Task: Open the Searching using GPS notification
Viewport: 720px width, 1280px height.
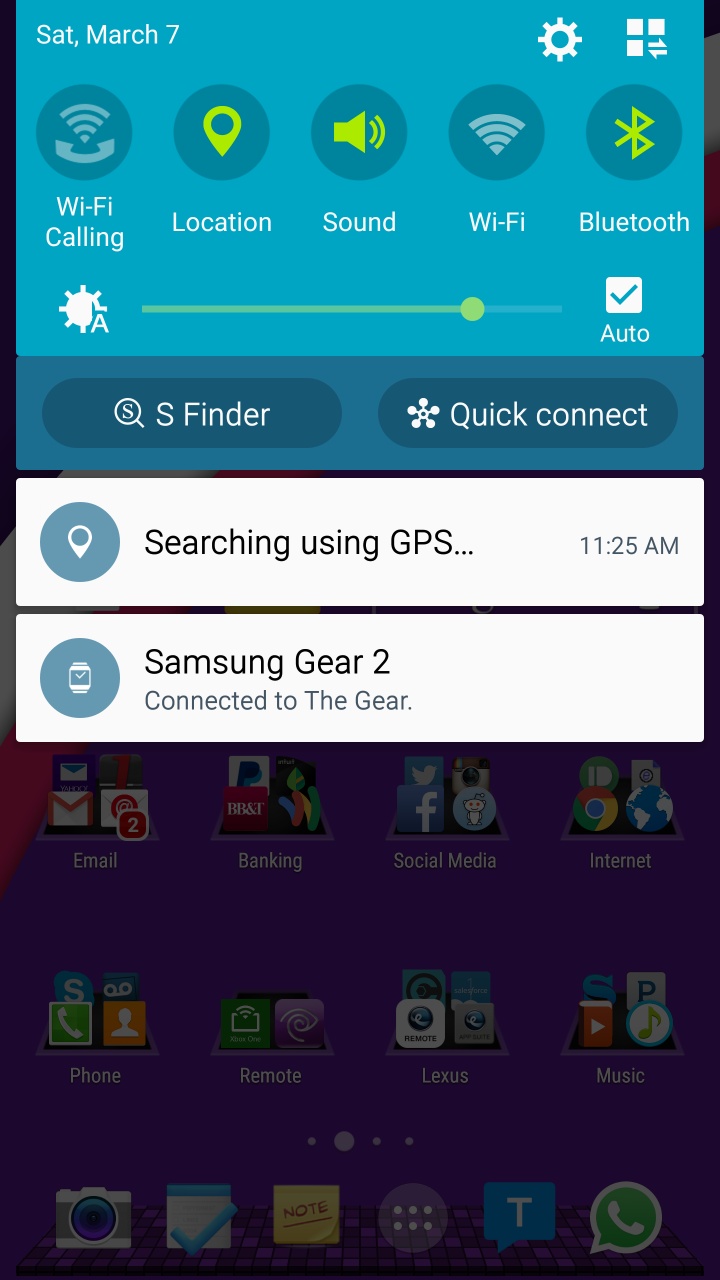Action: (x=360, y=542)
